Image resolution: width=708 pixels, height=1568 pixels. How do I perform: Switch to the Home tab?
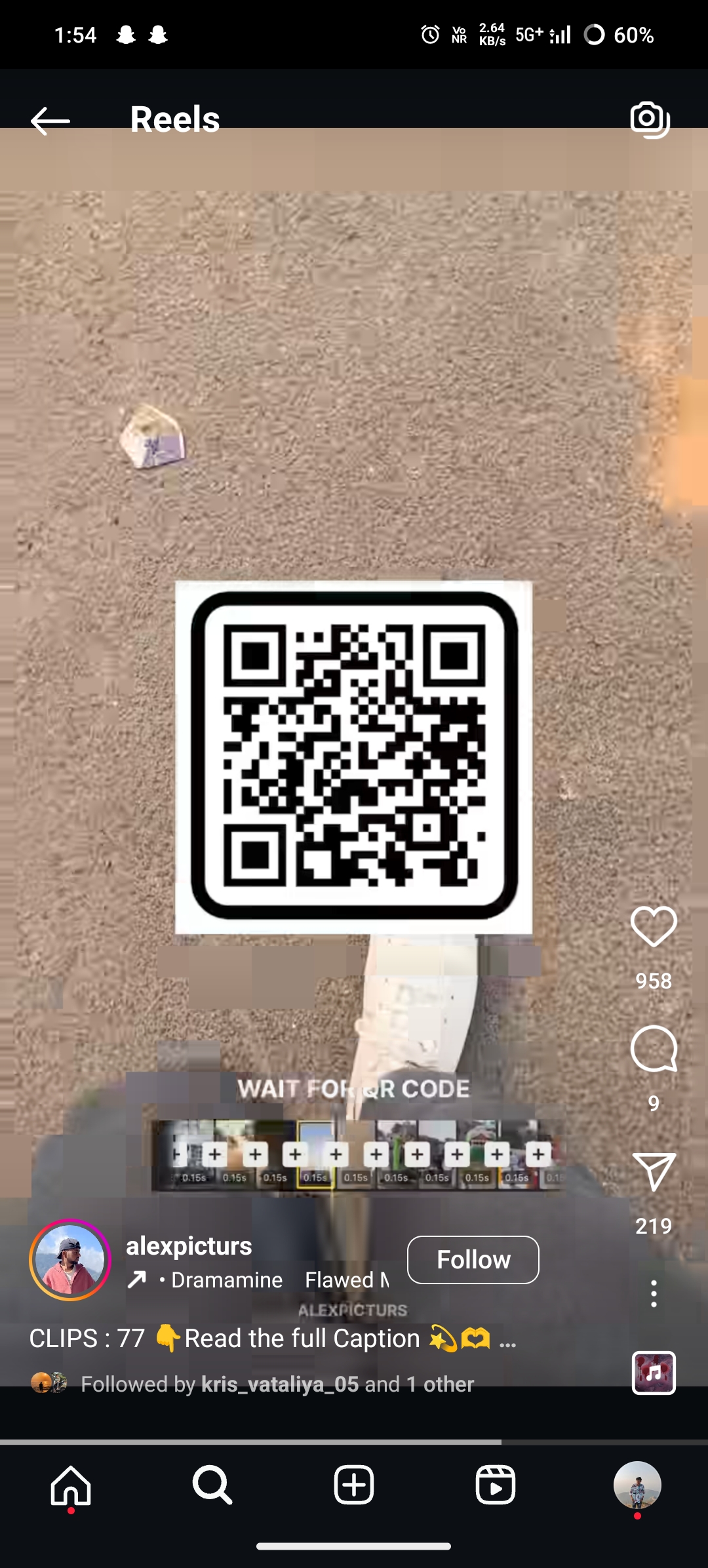point(71,1485)
